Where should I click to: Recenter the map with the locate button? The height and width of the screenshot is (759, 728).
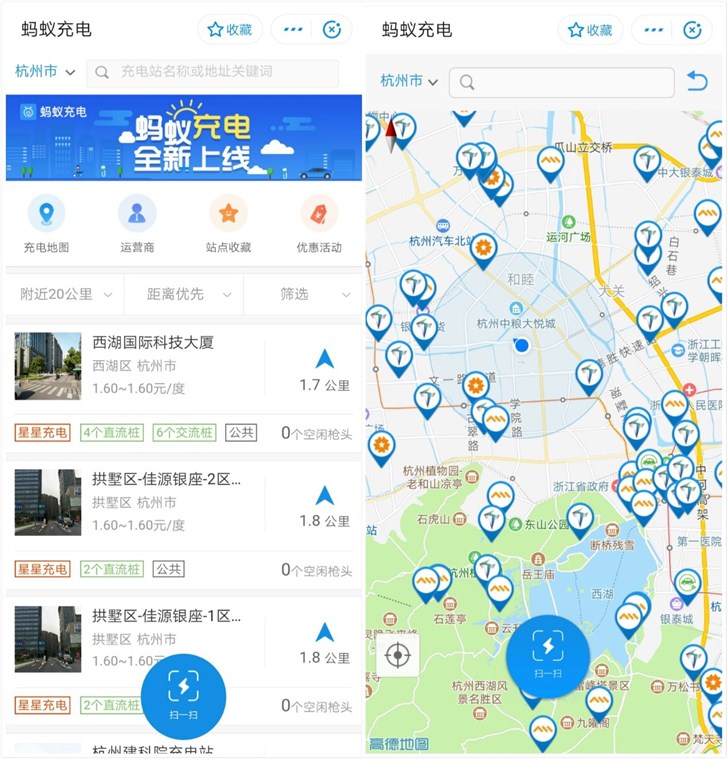[398, 656]
